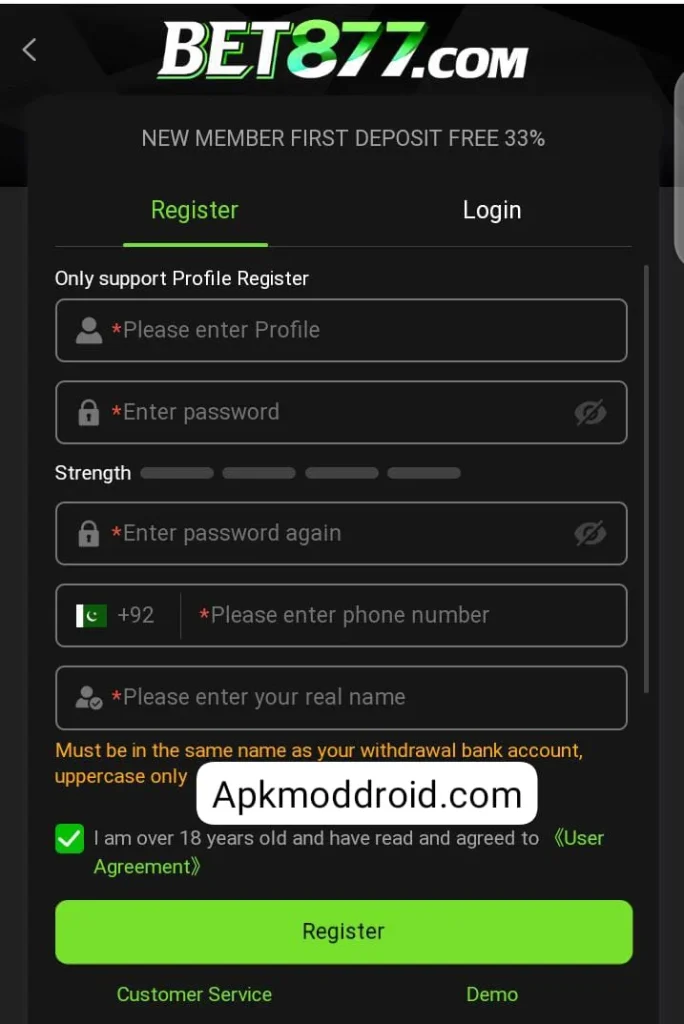This screenshot has height=1024, width=684.
Task: Switch to the Login tab
Action: tap(491, 210)
